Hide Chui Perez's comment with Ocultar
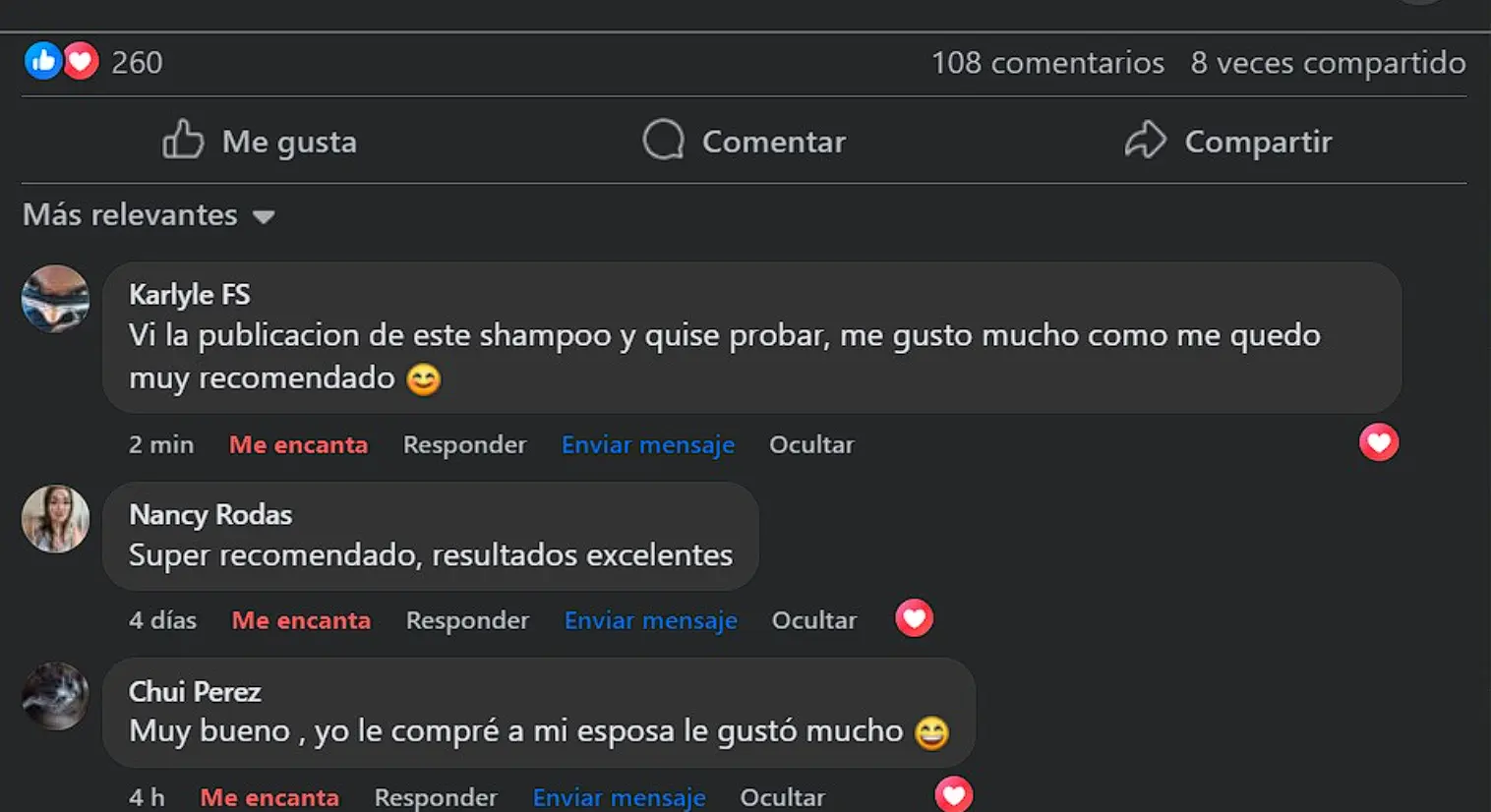The image size is (1491, 812). tap(782, 797)
